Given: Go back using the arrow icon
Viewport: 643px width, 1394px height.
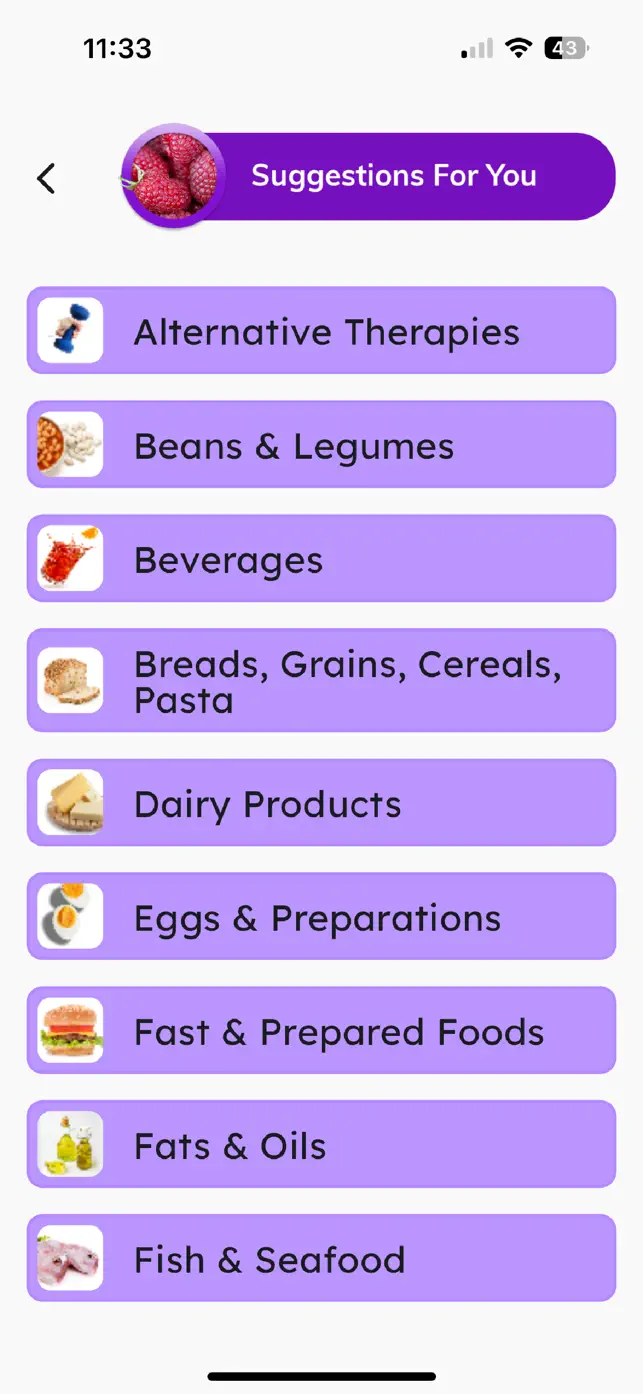Looking at the screenshot, I should (46, 178).
